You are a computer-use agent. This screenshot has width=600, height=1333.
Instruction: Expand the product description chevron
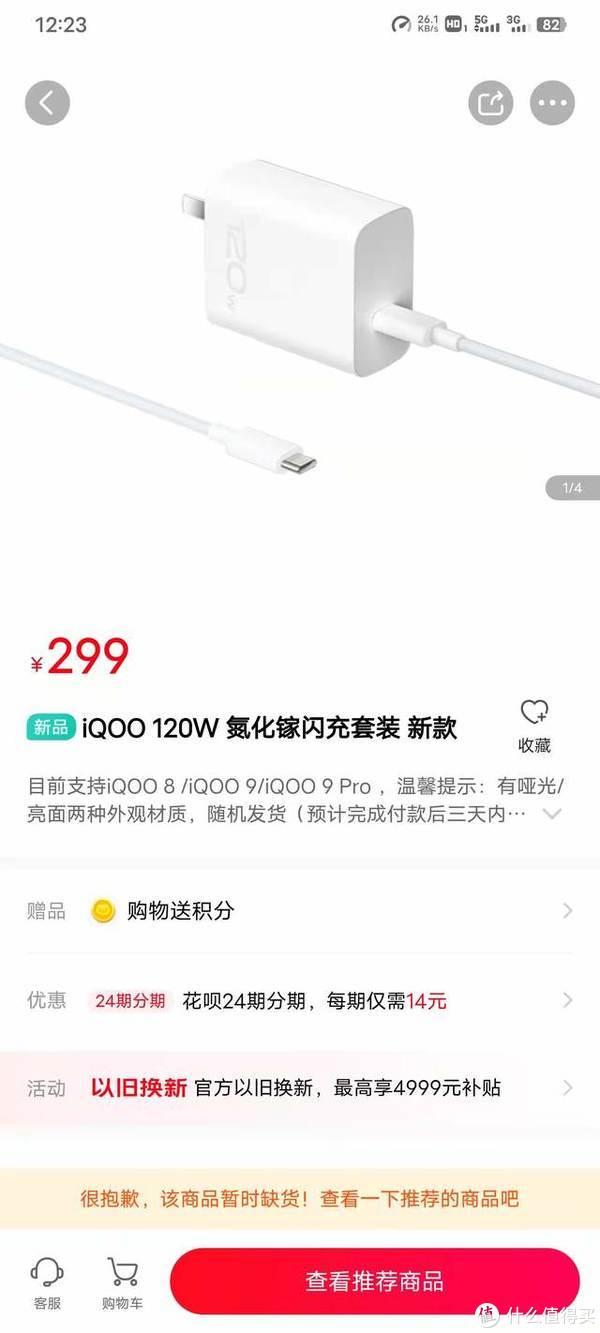pos(551,814)
